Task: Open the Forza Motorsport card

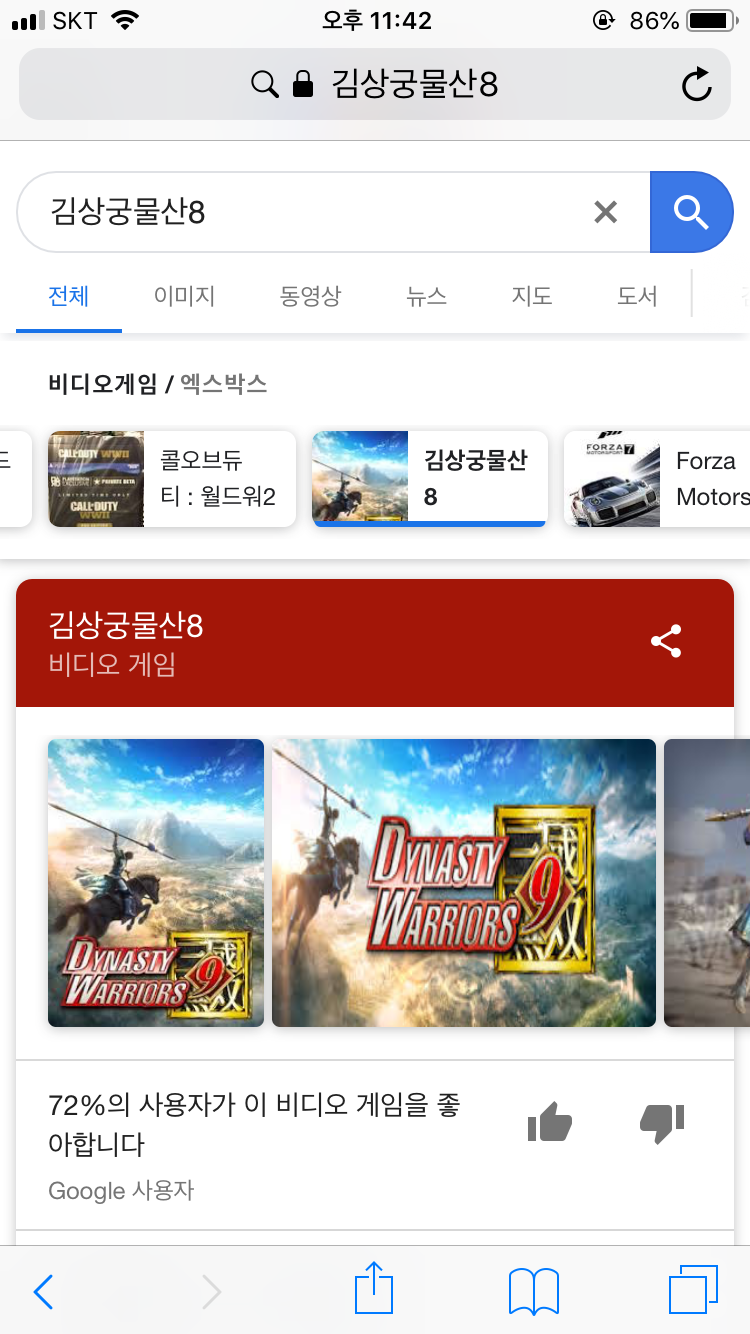Action: (657, 479)
